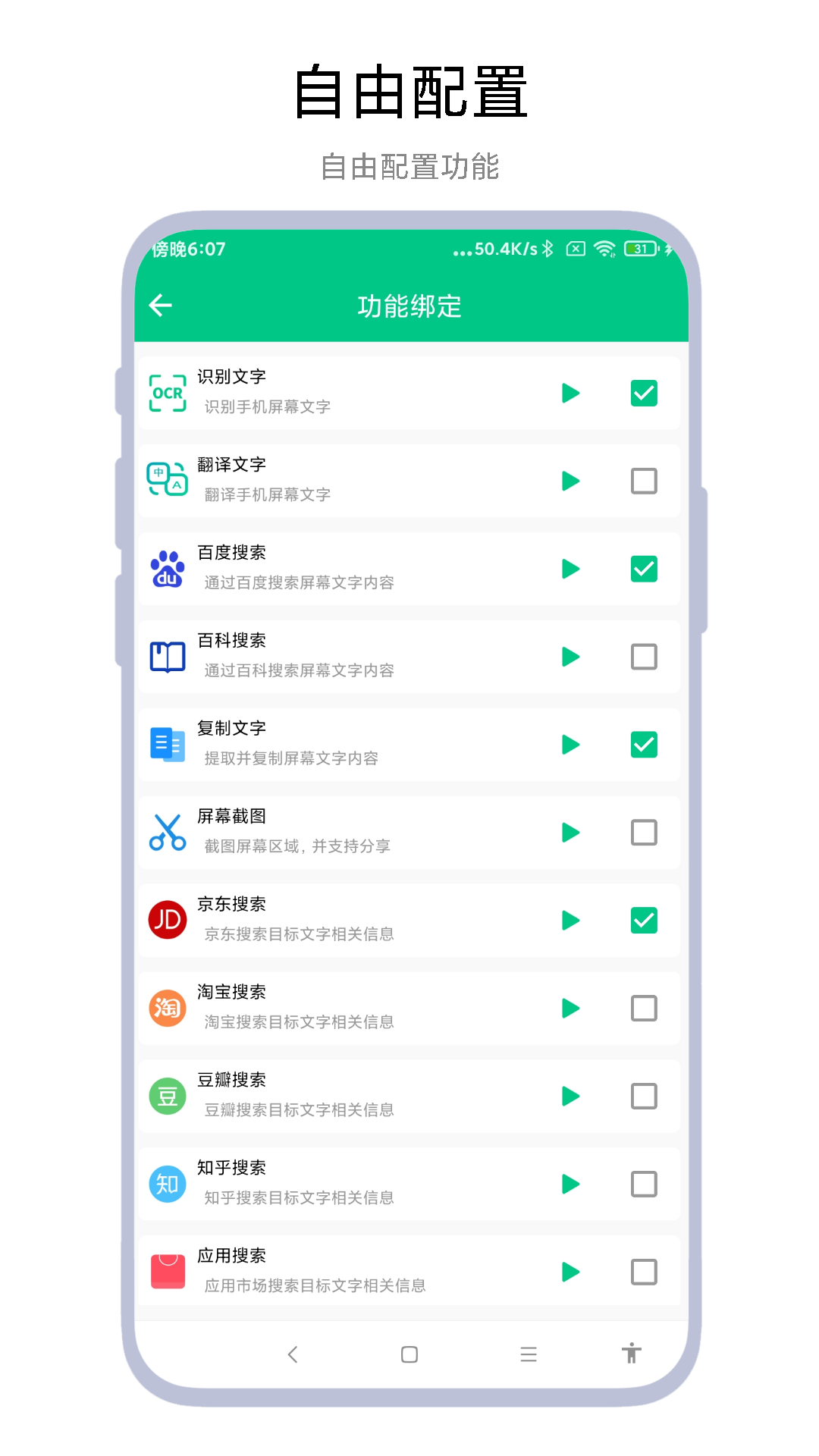
Task: Tap the back arrow on 功能绑定 bar
Action: click(x=161, y=306)
